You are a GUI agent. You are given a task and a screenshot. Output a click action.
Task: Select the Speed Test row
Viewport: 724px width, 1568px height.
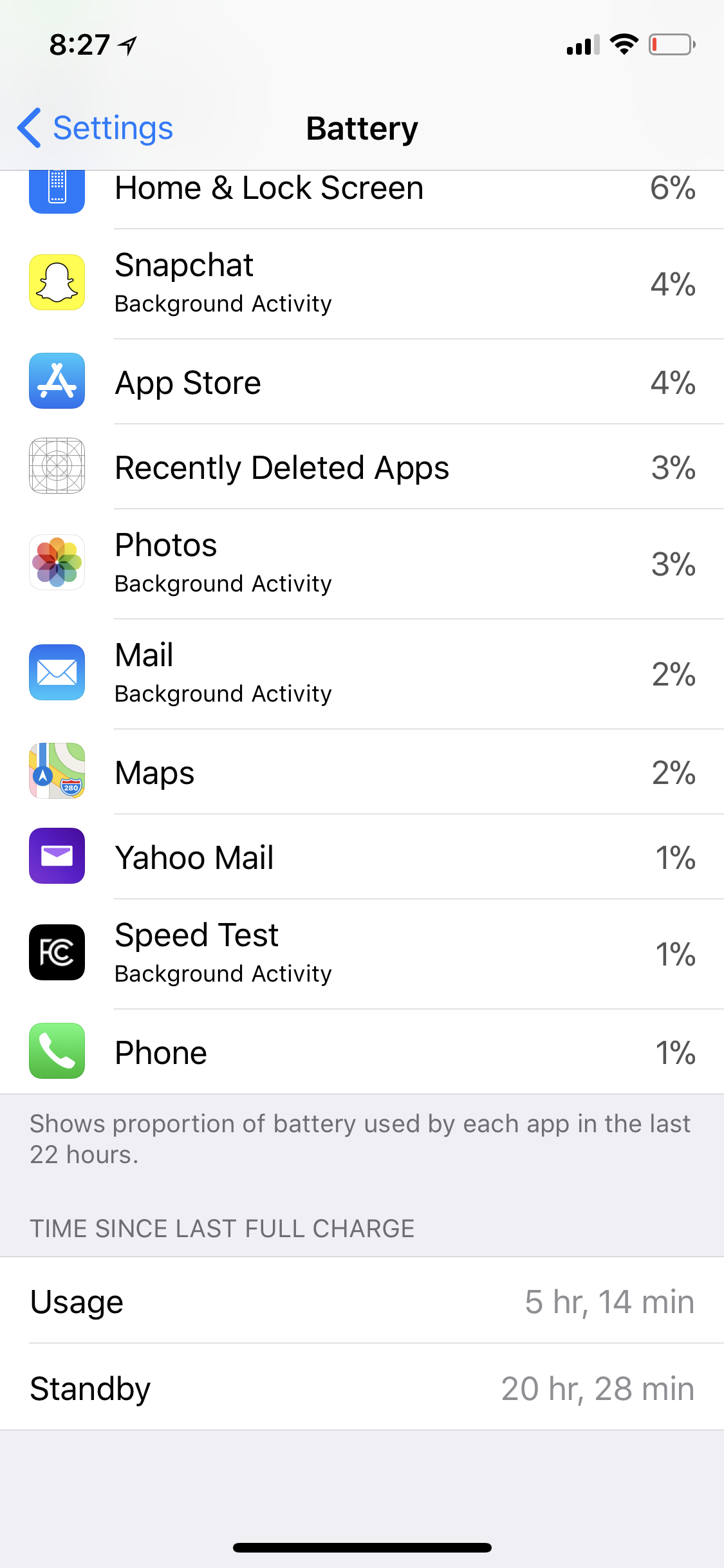(x=362, y=954)
